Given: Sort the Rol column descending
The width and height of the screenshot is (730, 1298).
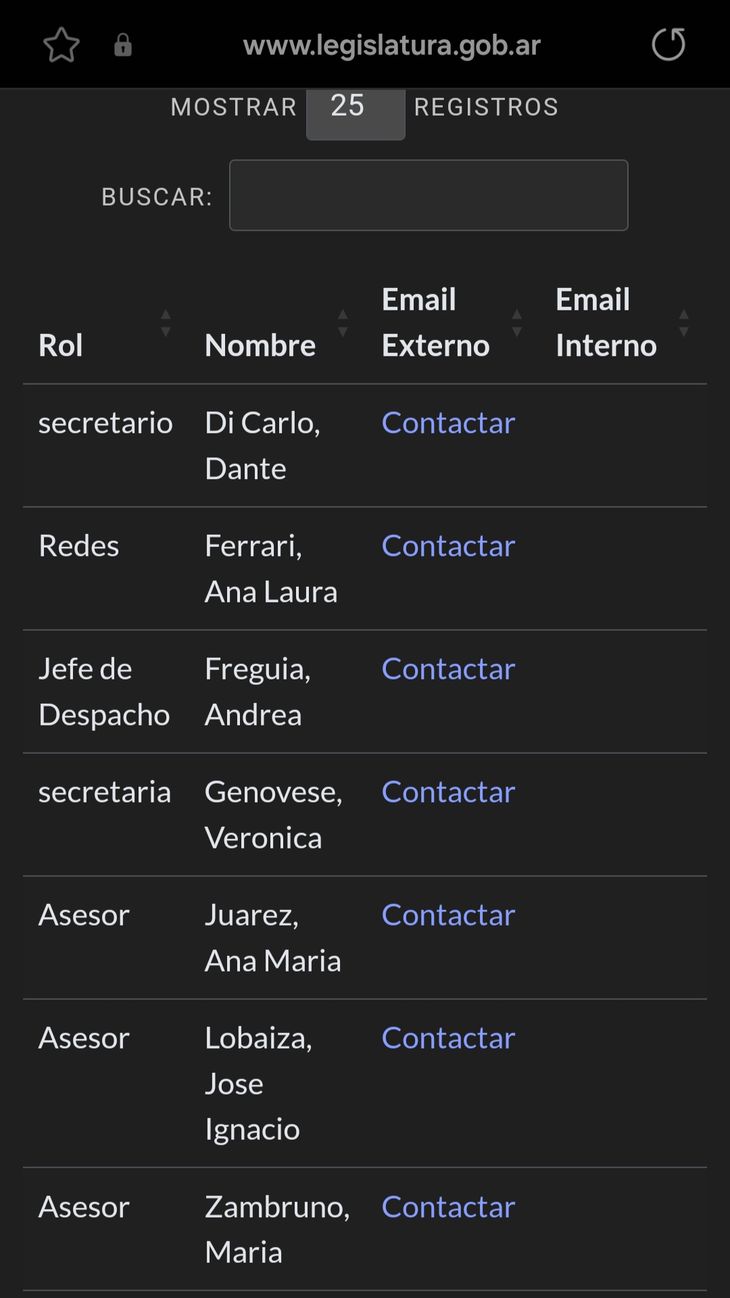Looking at the screenshot, I should [x=165, y=330].
